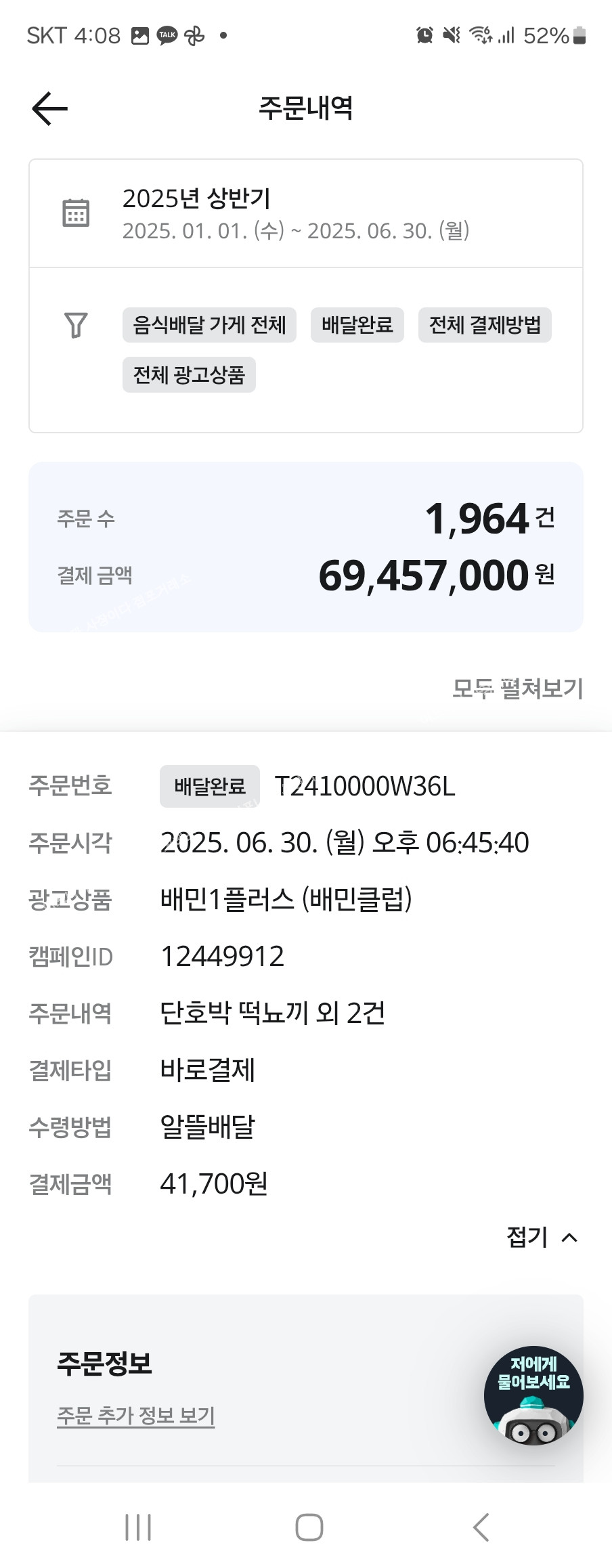Open the 주문 추가 정보 보기 link
This screenshot has height=1568, width=612.
pos(135,1415)
